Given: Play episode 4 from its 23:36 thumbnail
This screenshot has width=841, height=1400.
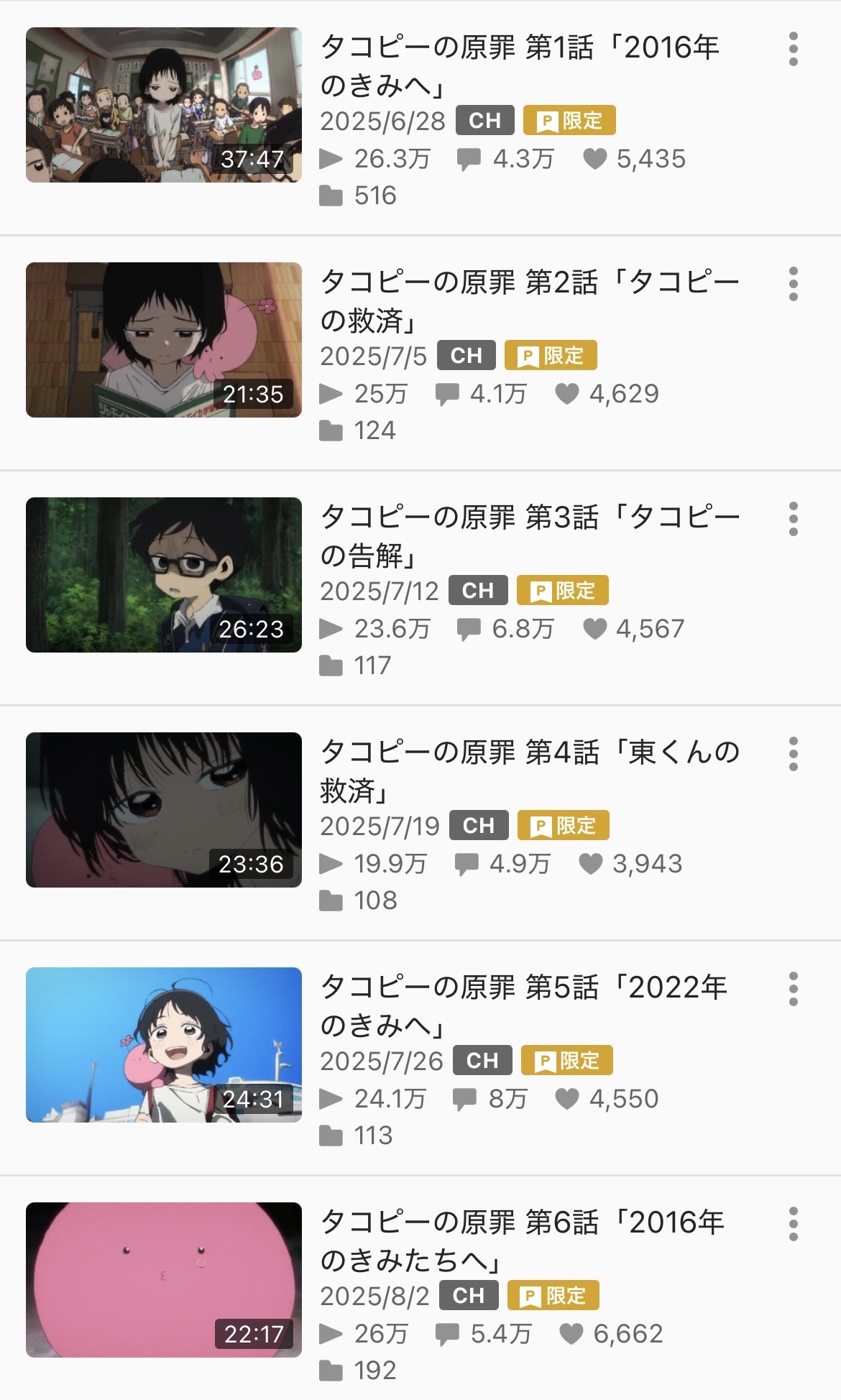Looking at the screenshot, I should click(164, 810).
